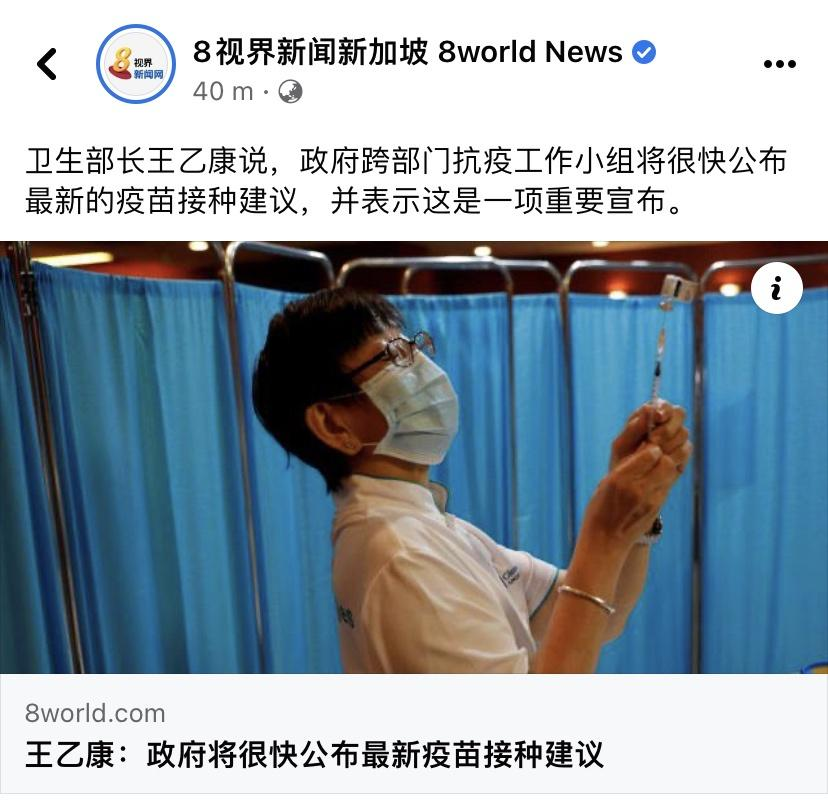Open the 8world.com article headline 王乙康
The image size is (828, 810).
[x=315, y=753]
